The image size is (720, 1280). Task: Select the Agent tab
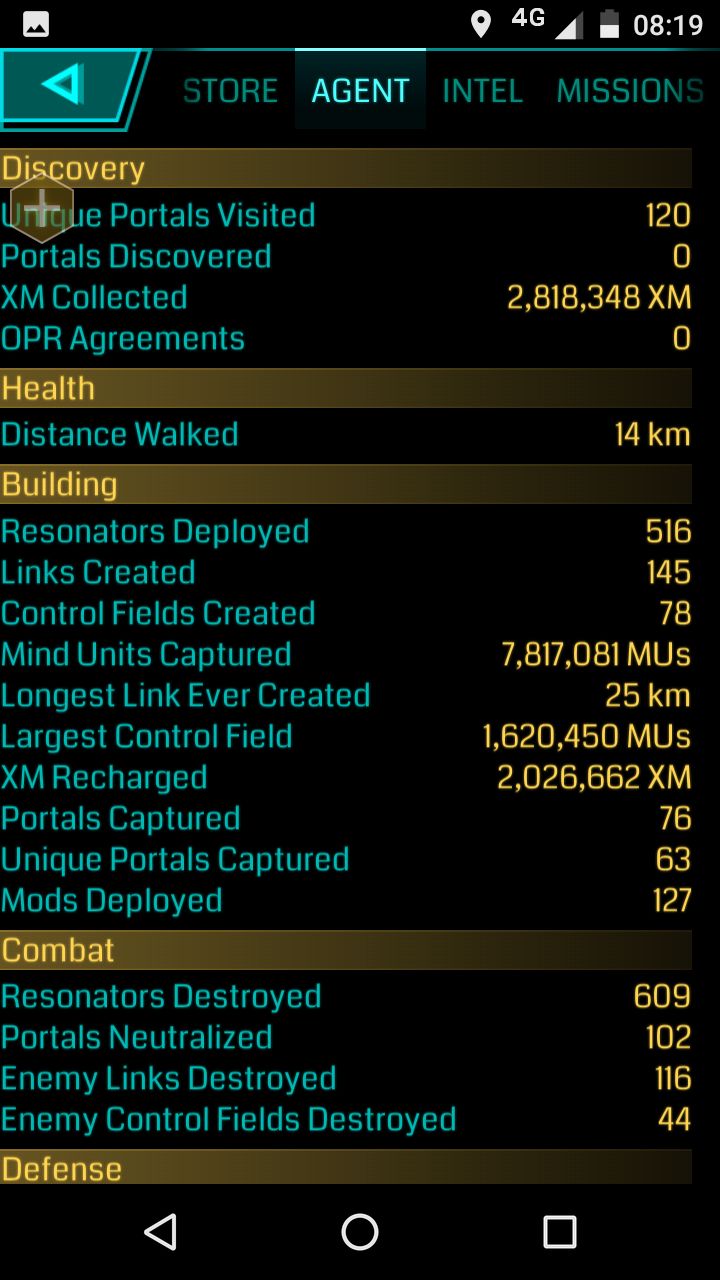(360, 91)
